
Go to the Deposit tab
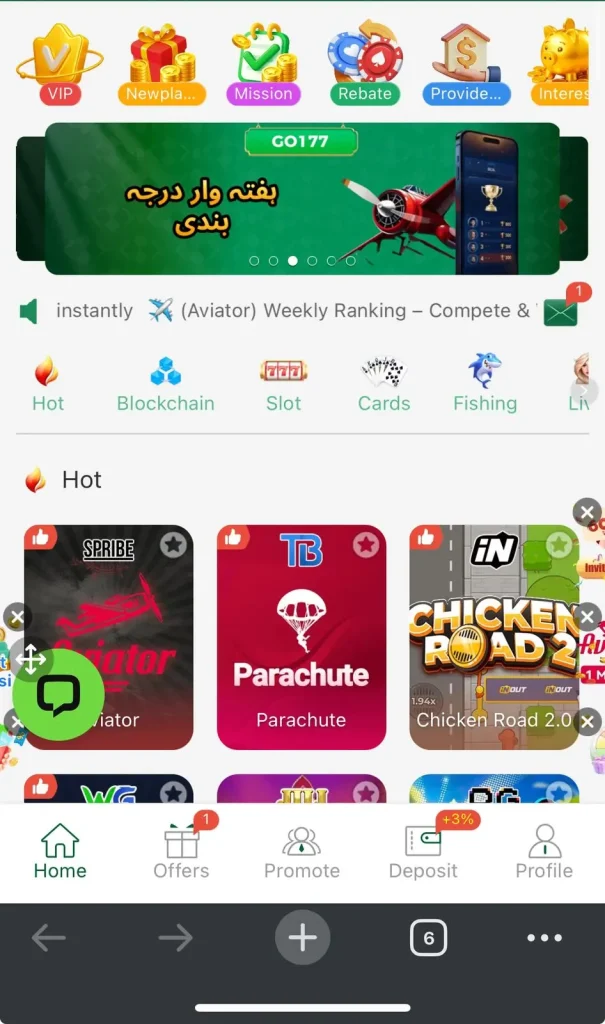click(423, 852)
